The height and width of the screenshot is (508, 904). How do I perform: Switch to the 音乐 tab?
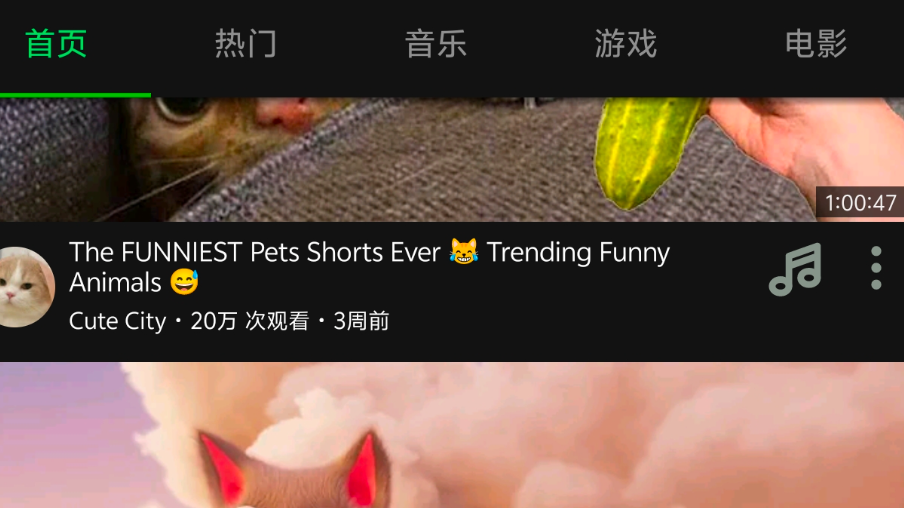pos(435,44)
